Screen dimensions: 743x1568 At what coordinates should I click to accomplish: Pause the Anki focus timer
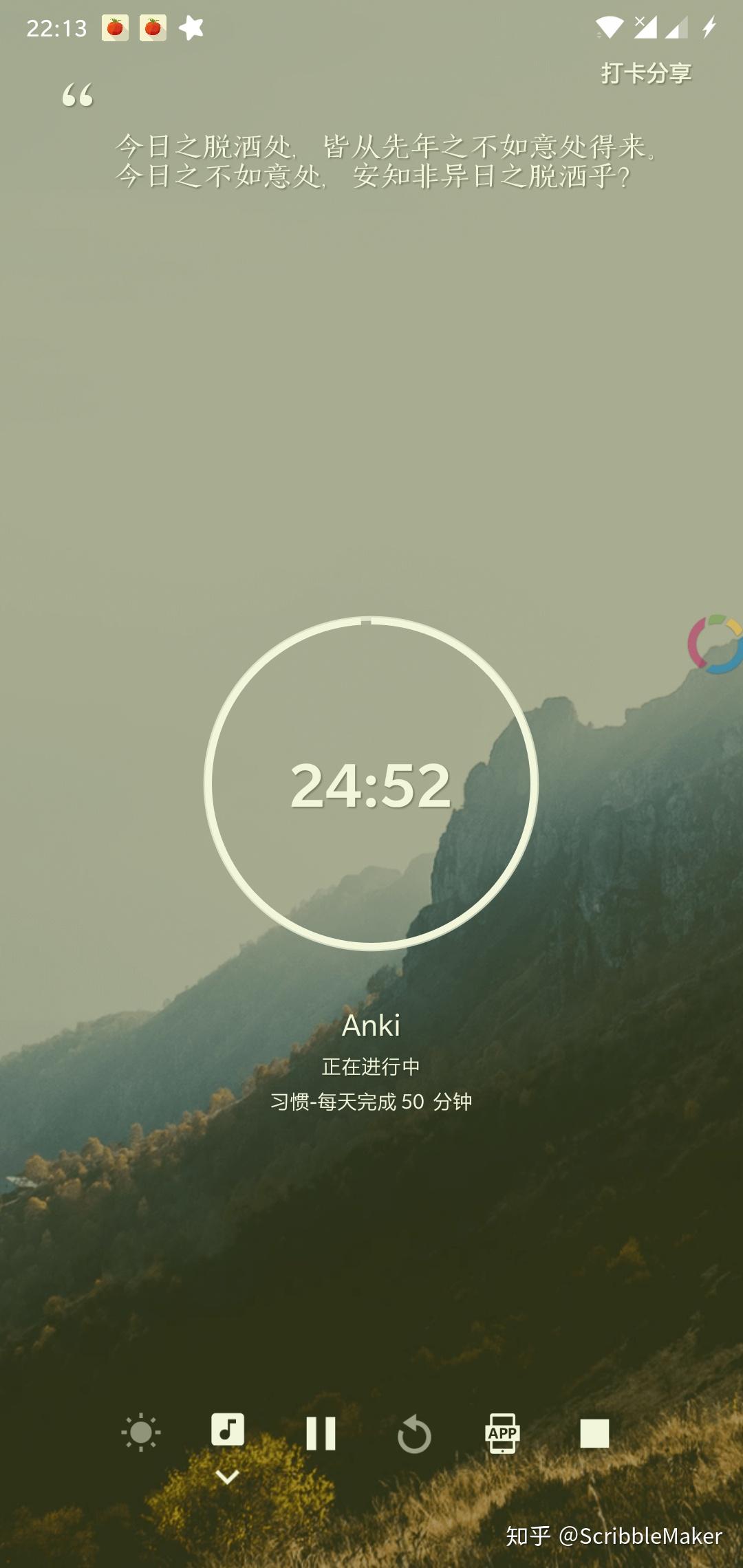coord(321,1433)
